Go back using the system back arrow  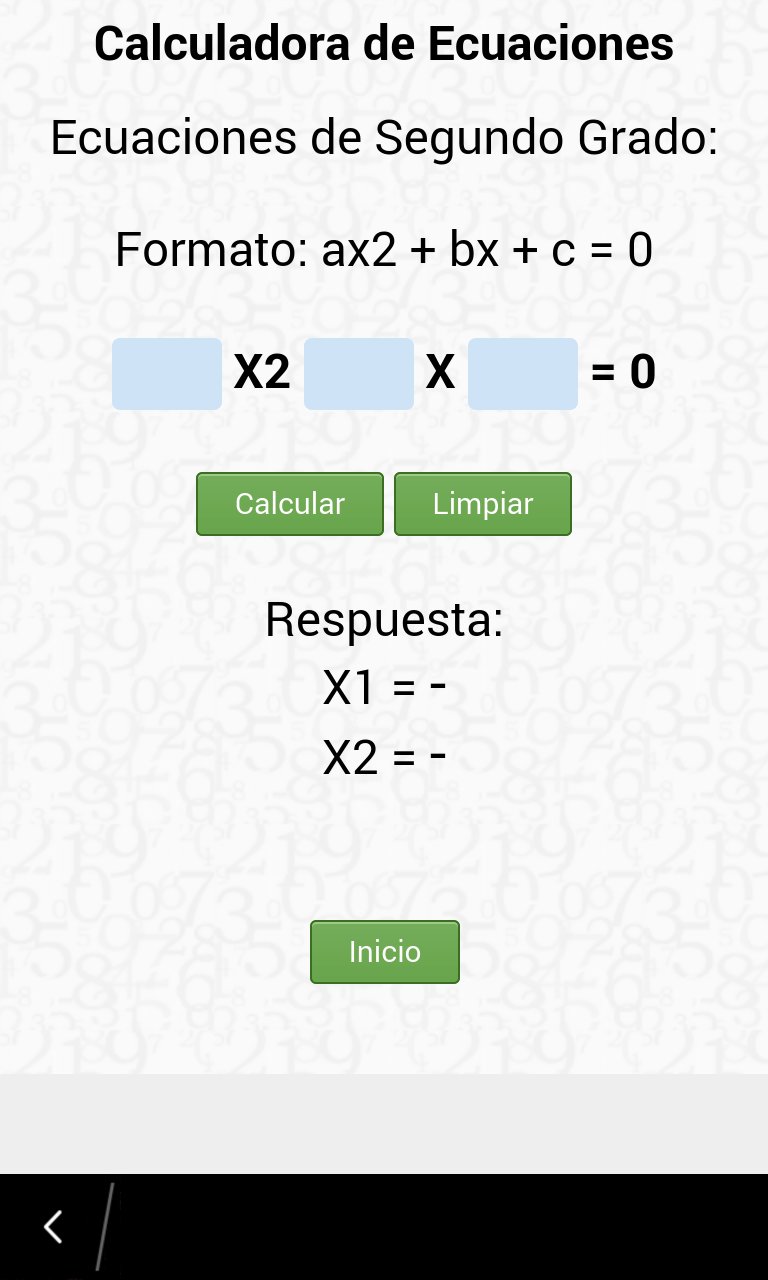tap(54, 1226)
